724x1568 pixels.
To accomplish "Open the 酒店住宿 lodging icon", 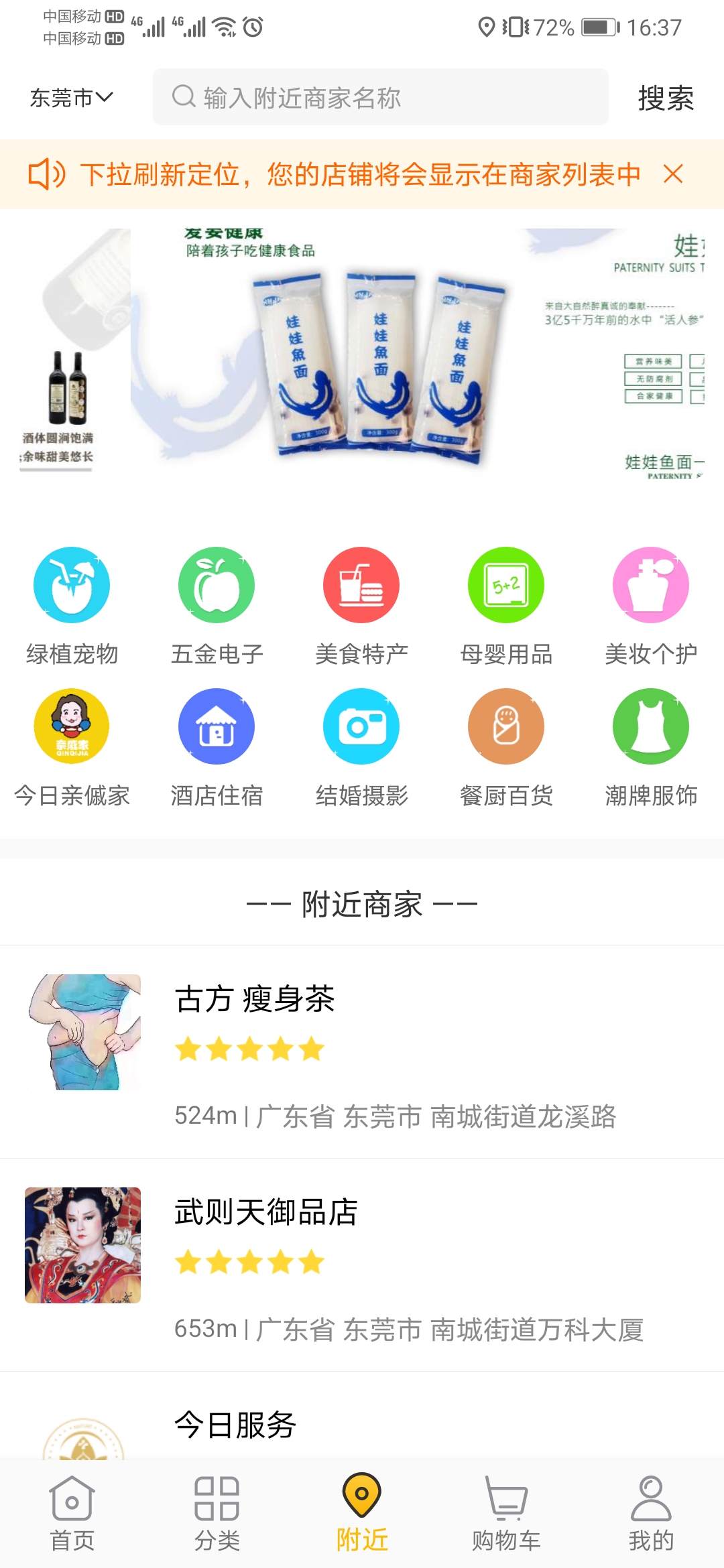I will pyautogui.click(x=216, y=726).
